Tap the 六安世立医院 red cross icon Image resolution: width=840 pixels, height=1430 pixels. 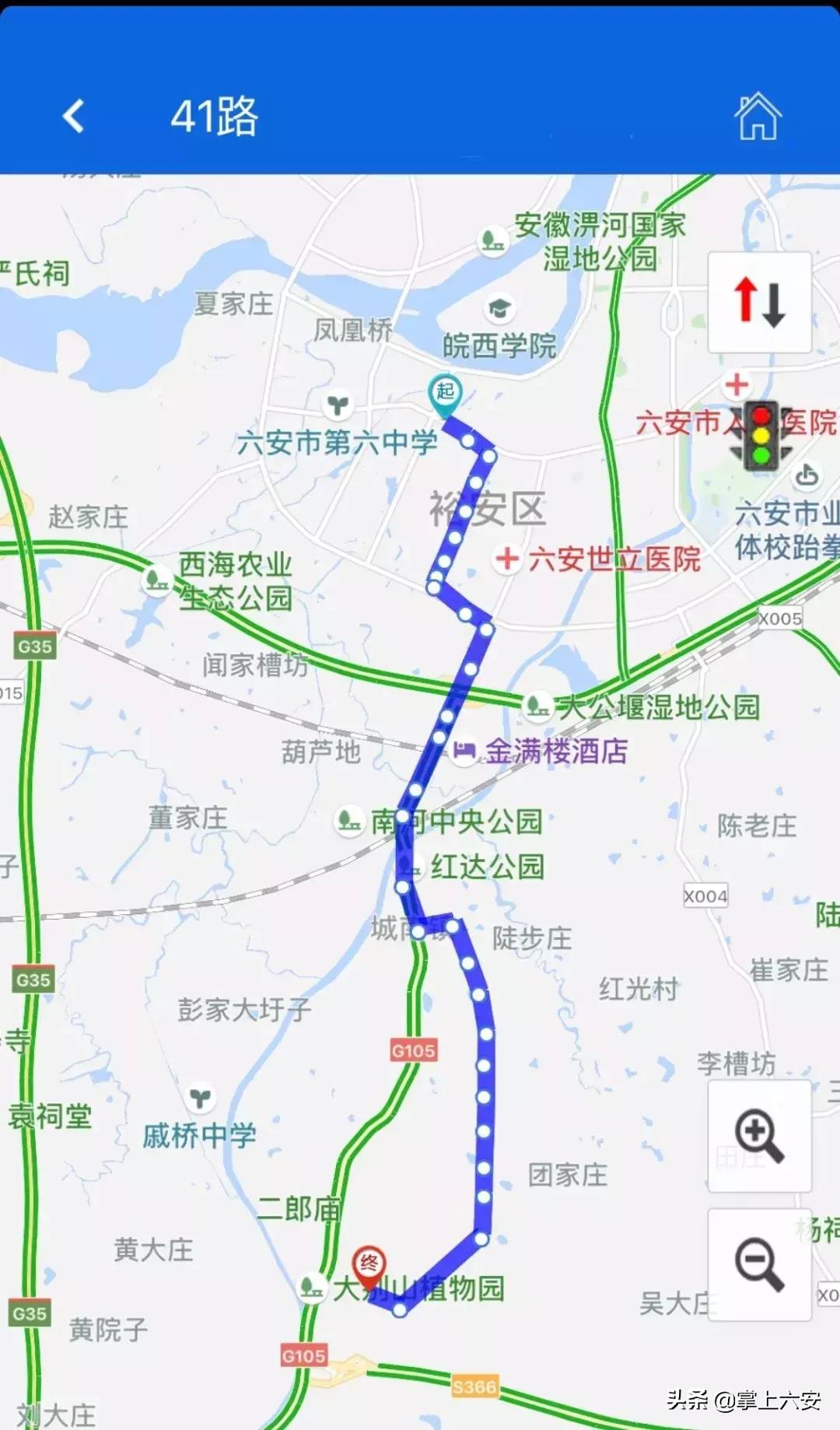507,559
